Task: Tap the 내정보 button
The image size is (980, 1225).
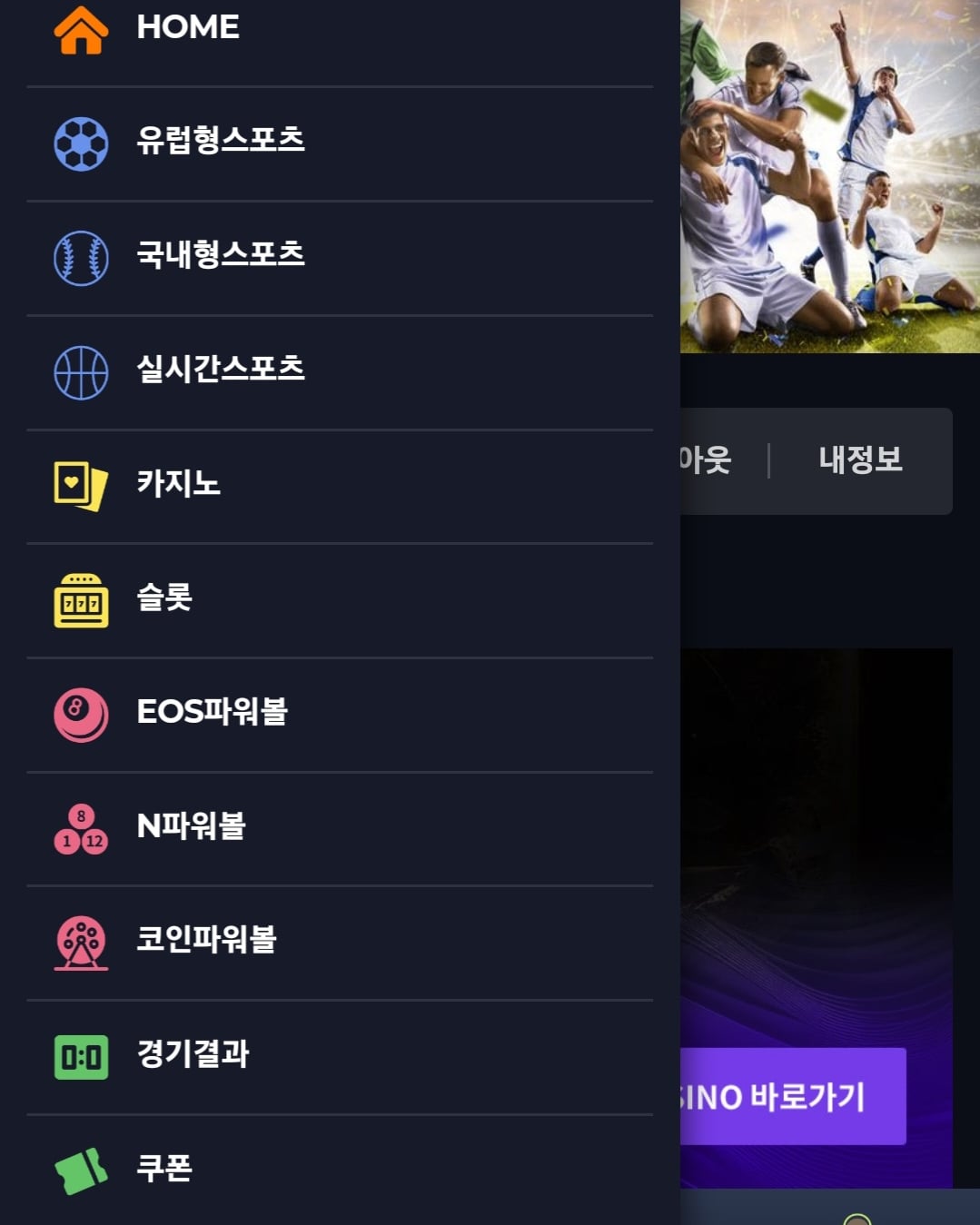Action: 860,460
